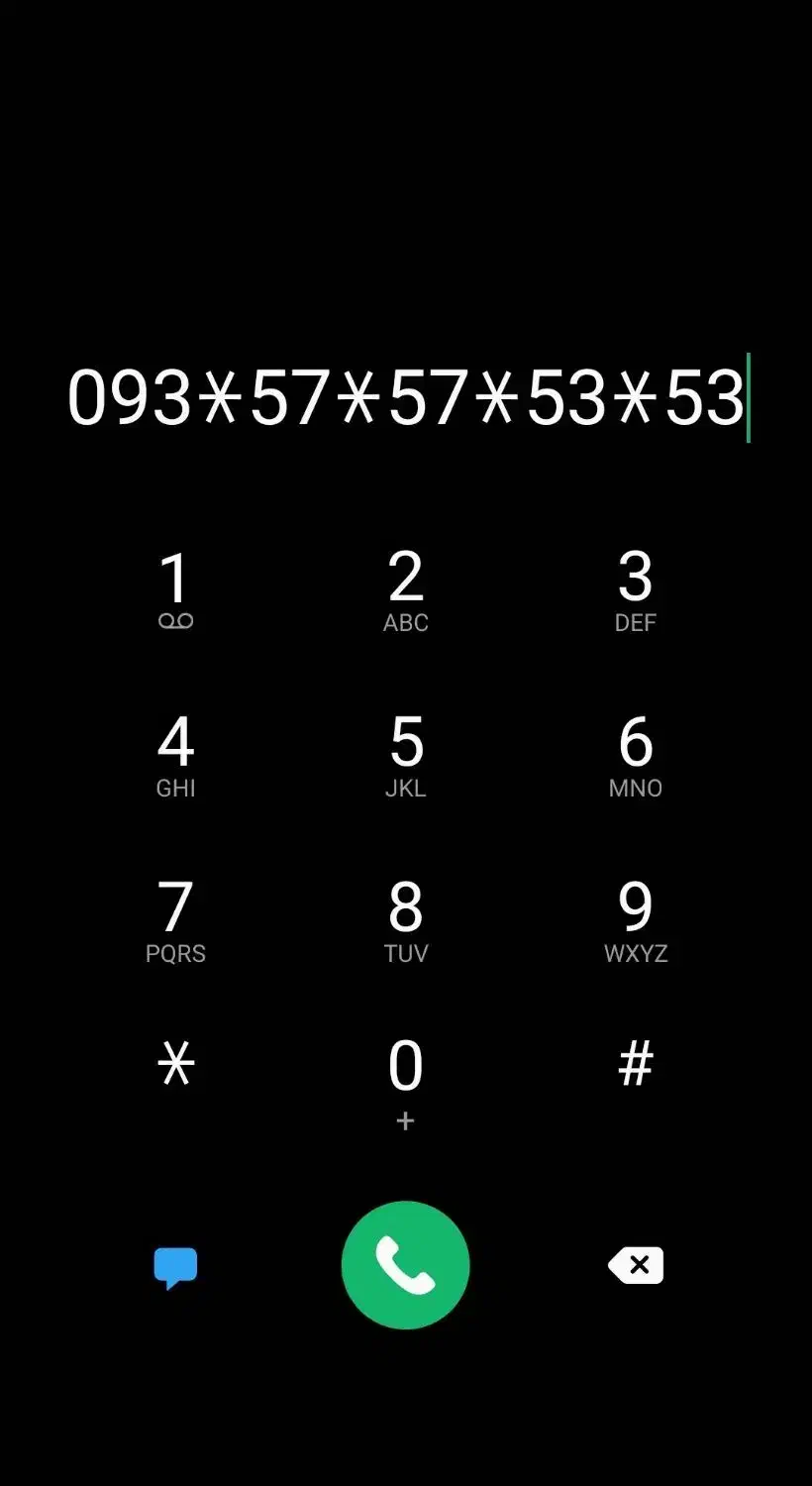
Task: Send a message via the blue chat icon
Action: [175, 1267]
